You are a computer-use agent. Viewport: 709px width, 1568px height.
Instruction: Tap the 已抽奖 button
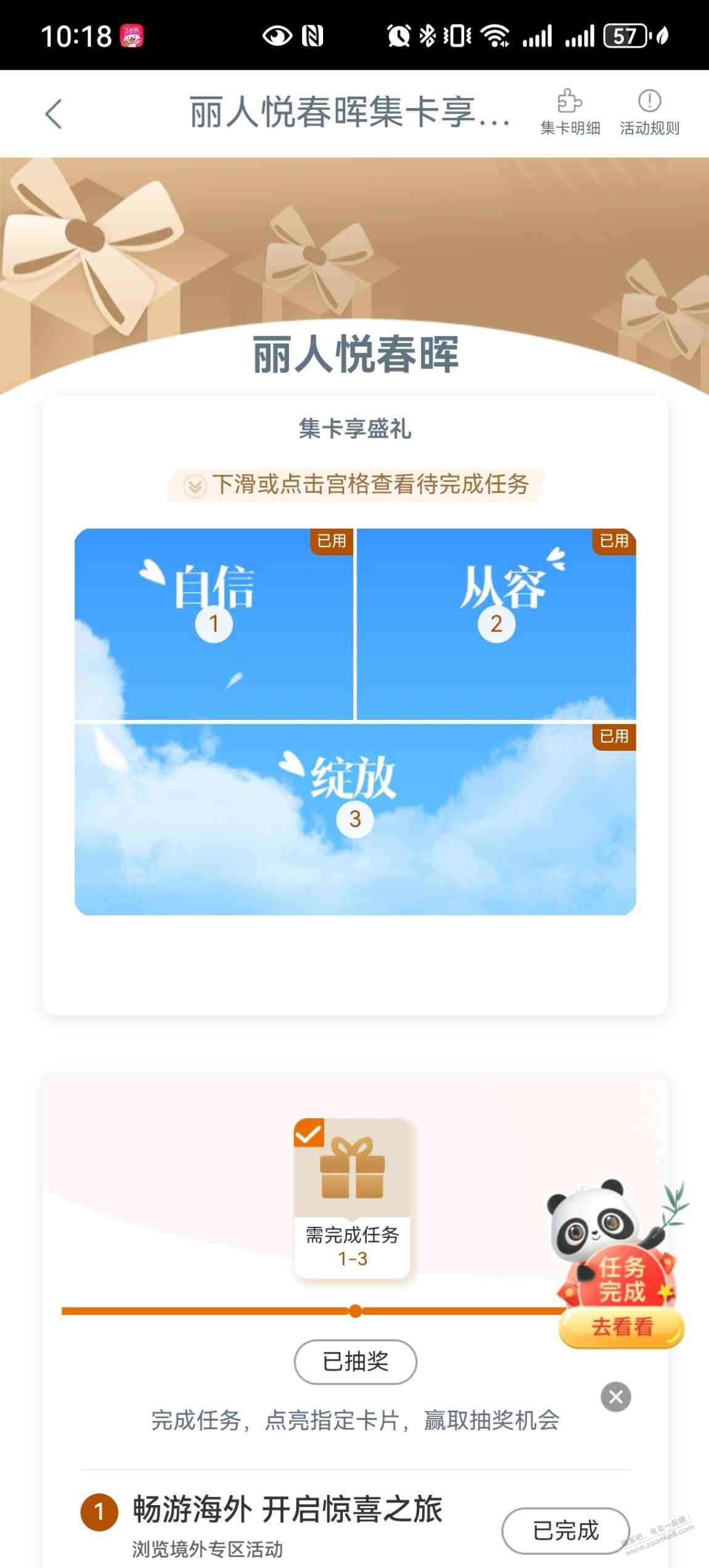pos(355,1361)
